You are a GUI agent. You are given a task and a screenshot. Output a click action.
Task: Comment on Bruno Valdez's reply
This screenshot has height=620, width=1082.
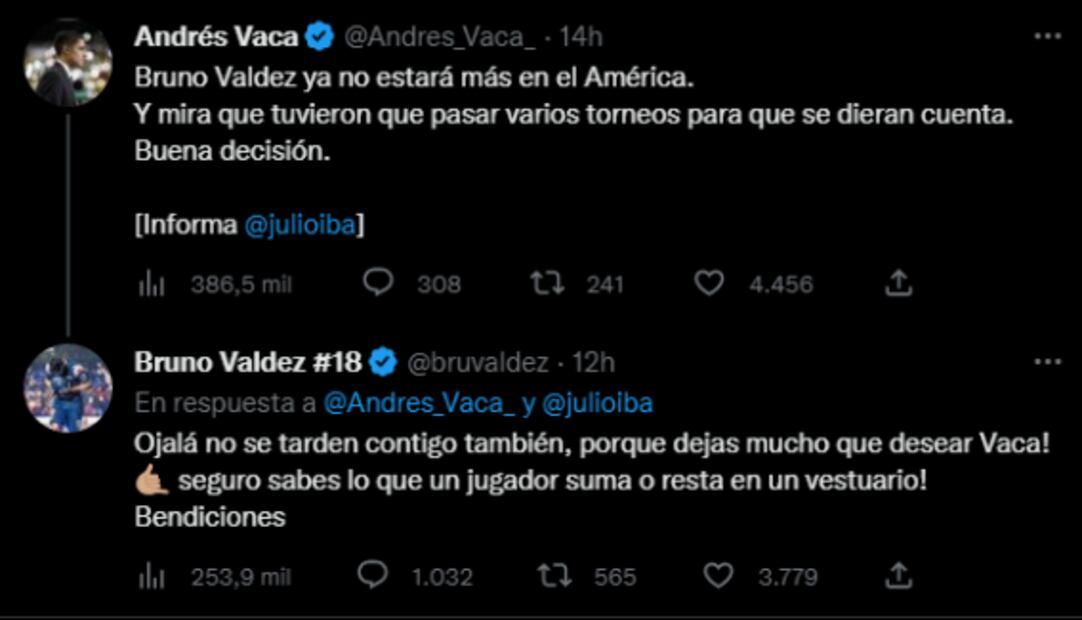coord(373,576)
